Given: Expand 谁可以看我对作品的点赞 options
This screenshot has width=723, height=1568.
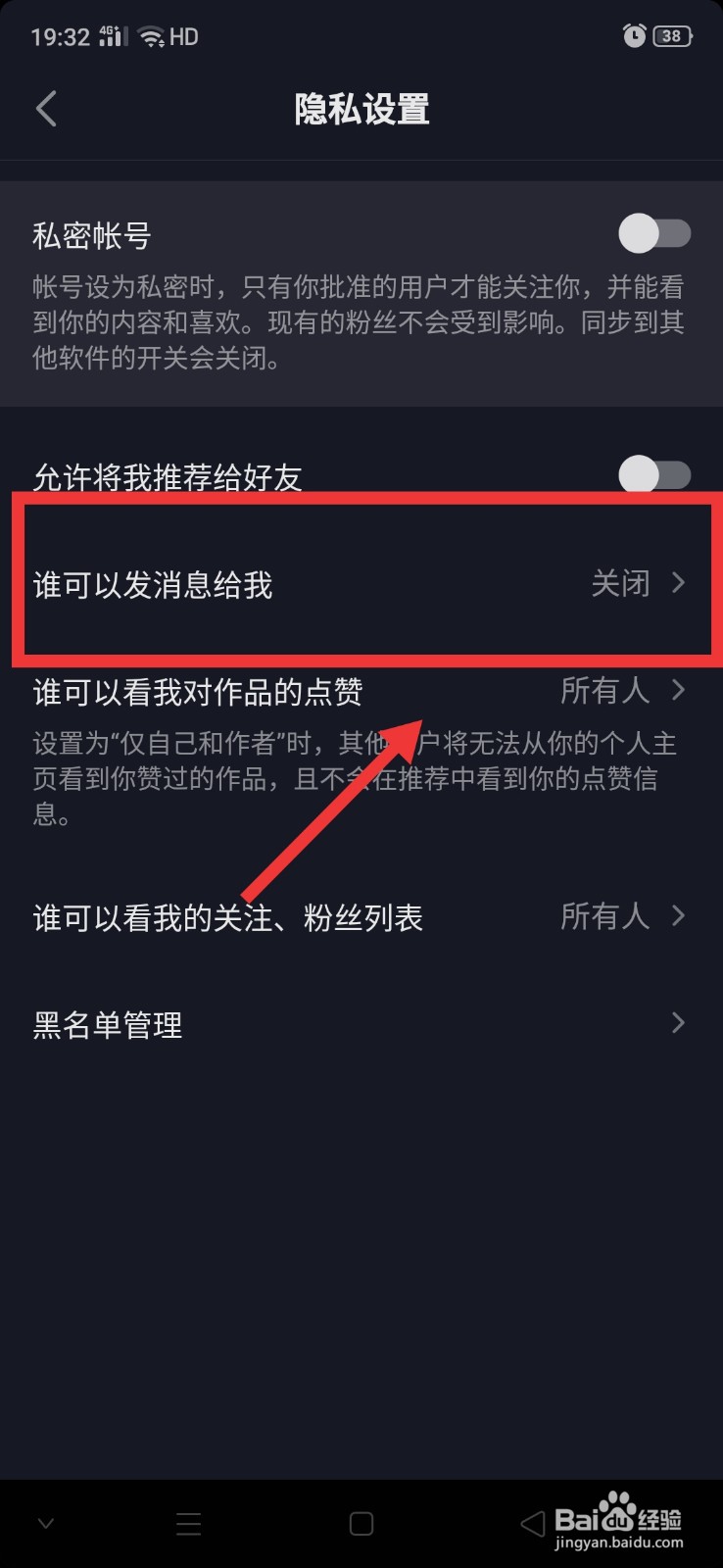Looking at the screenshot, I should (361, 691).
